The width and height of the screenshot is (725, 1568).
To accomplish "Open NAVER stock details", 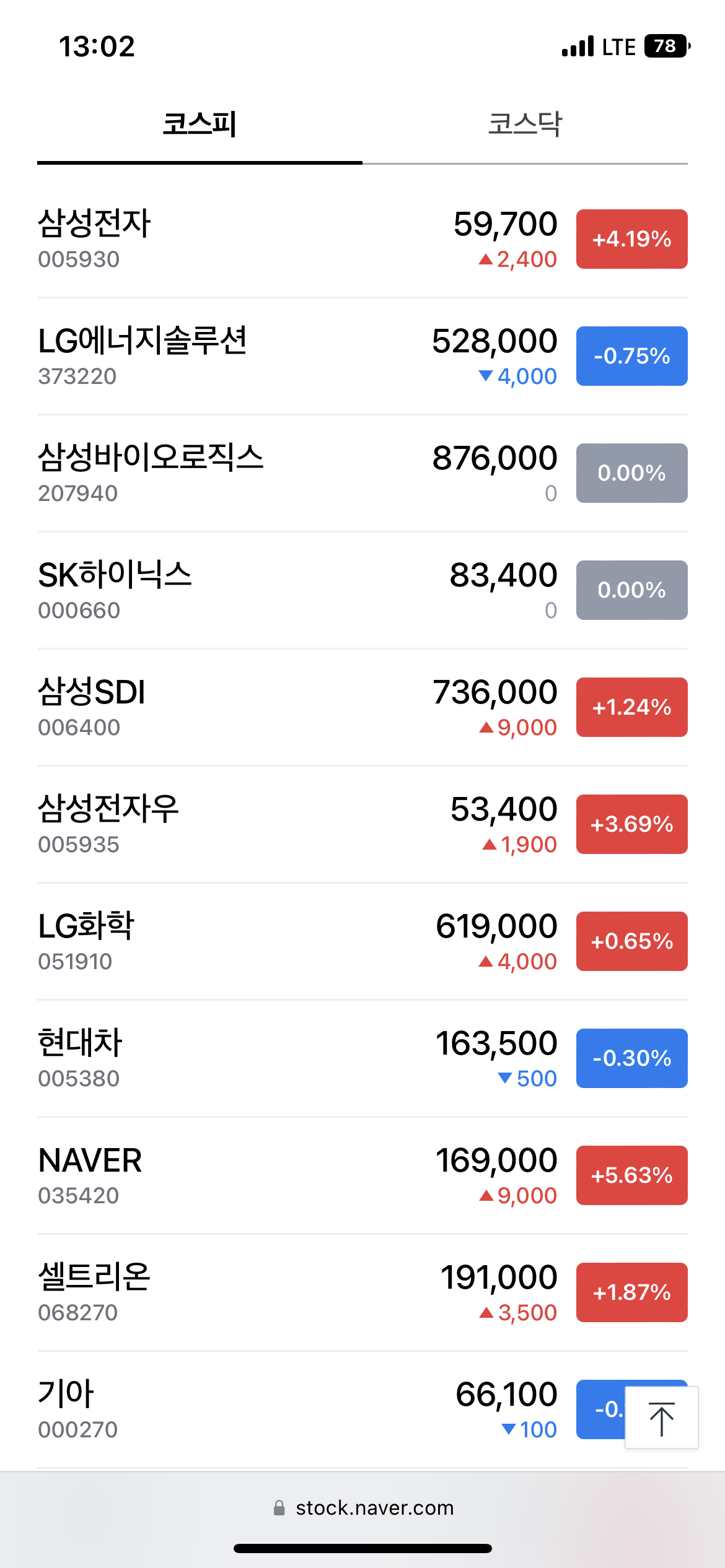I will pyautogui.click(x=362, y=1176).
